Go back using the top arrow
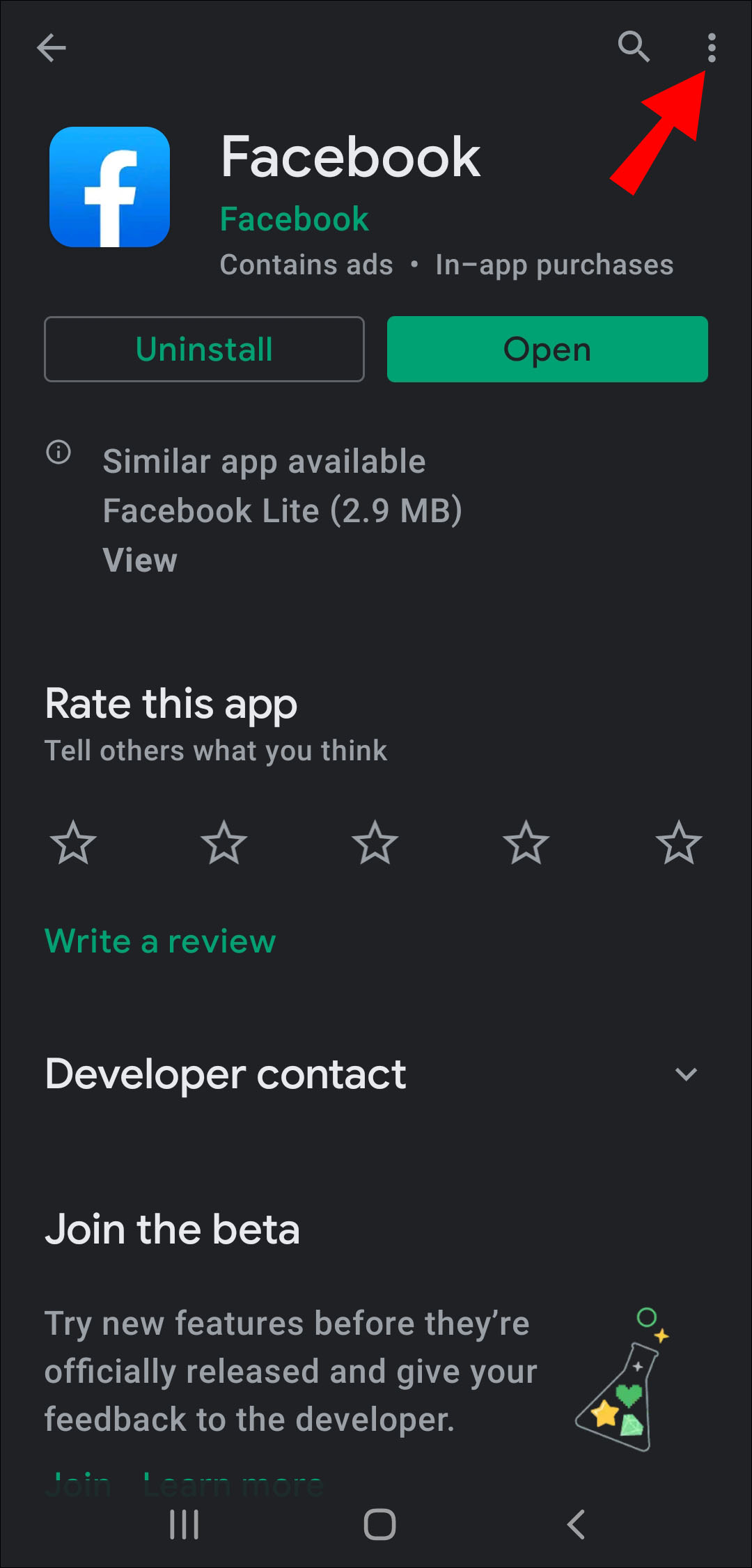 [x=51, y=48]
